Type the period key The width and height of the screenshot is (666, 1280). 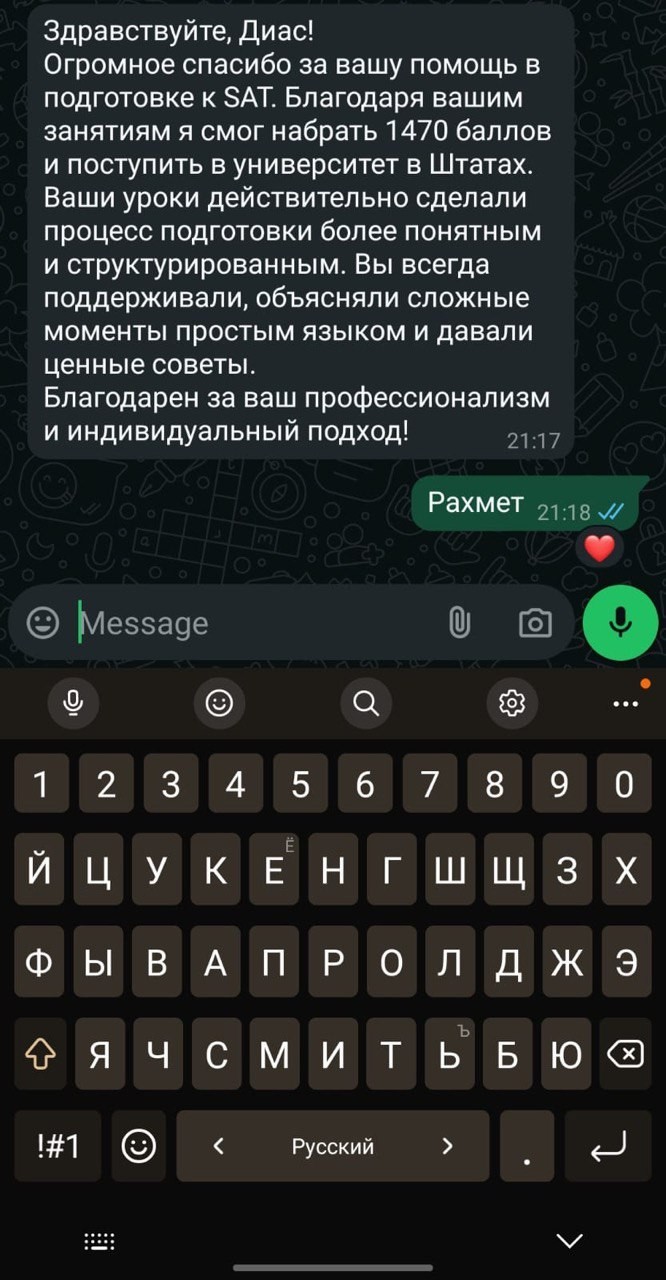pyautogui.click(x=526, y=1146)
